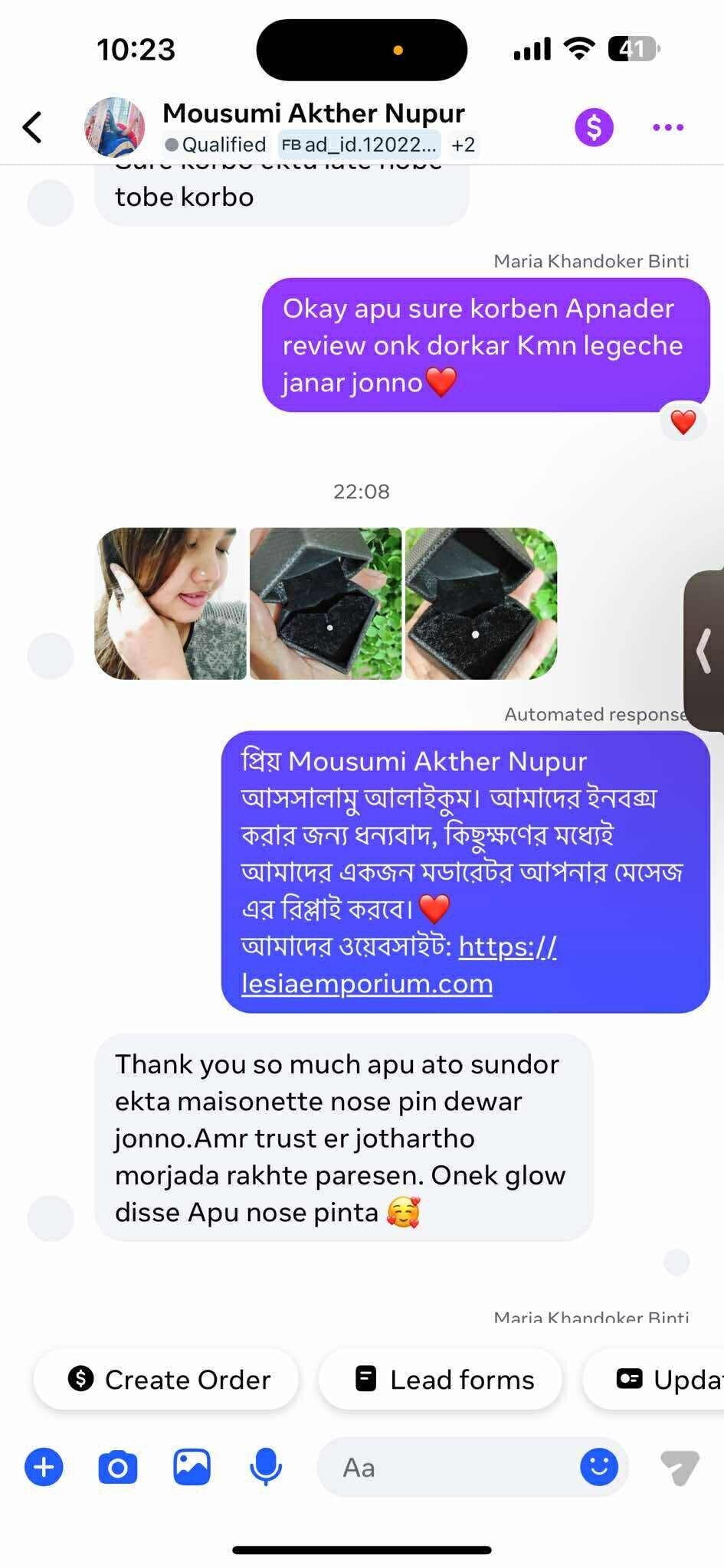Record a voice message with the microphone
The height and width of the screenshot is (1568, 724).
pos(266,1468)
